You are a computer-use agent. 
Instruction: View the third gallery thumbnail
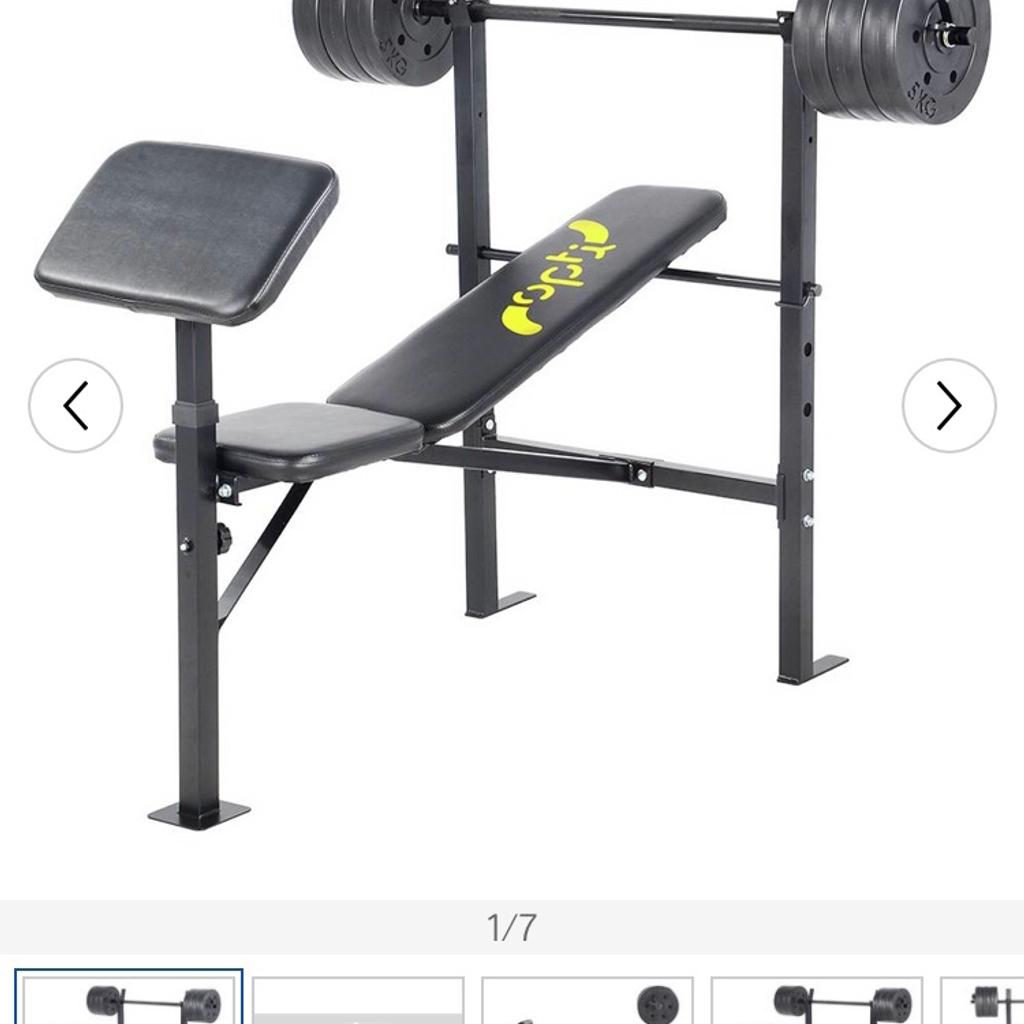click(x=587, y=1000)
